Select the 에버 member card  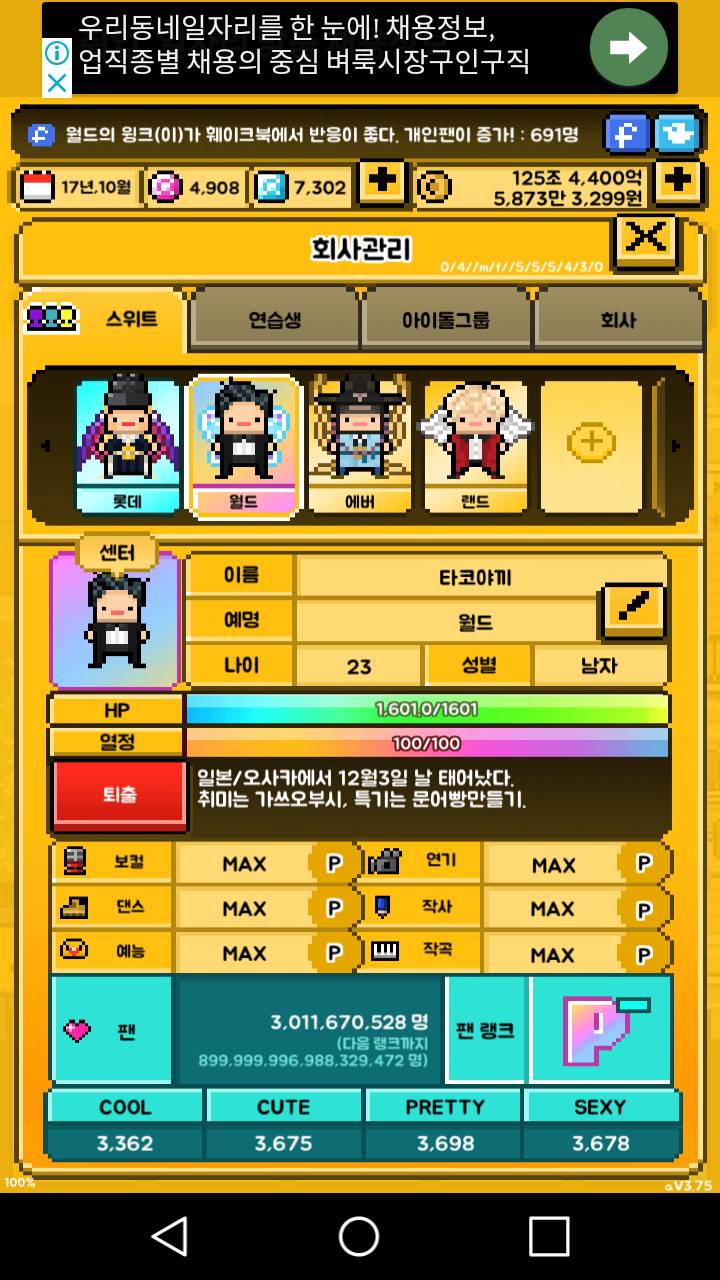pyautogui.click(x=359, y=445)
